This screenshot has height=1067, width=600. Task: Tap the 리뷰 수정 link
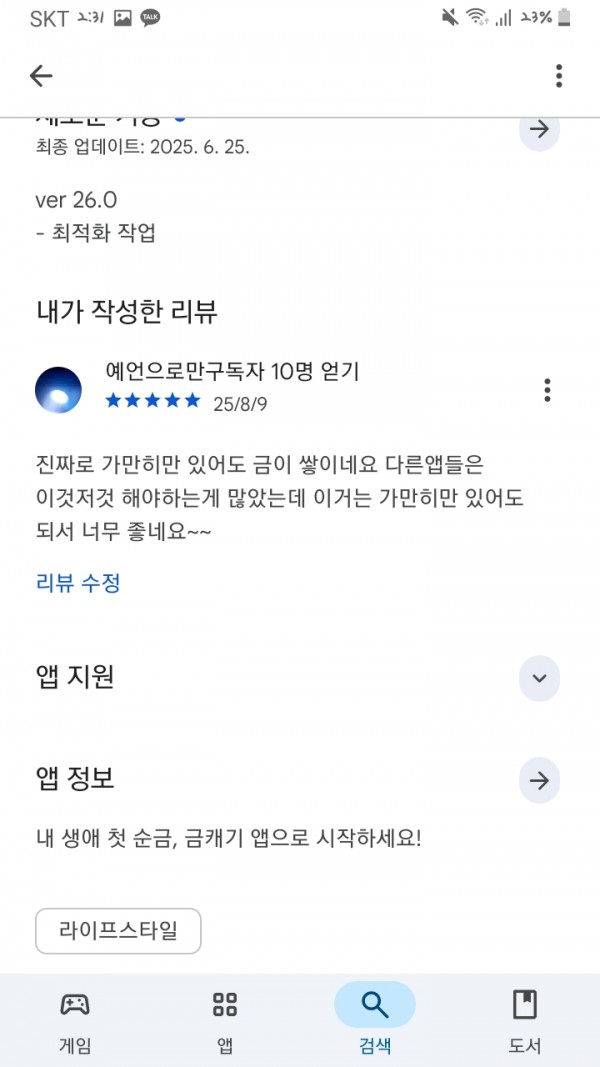(78, 583)
